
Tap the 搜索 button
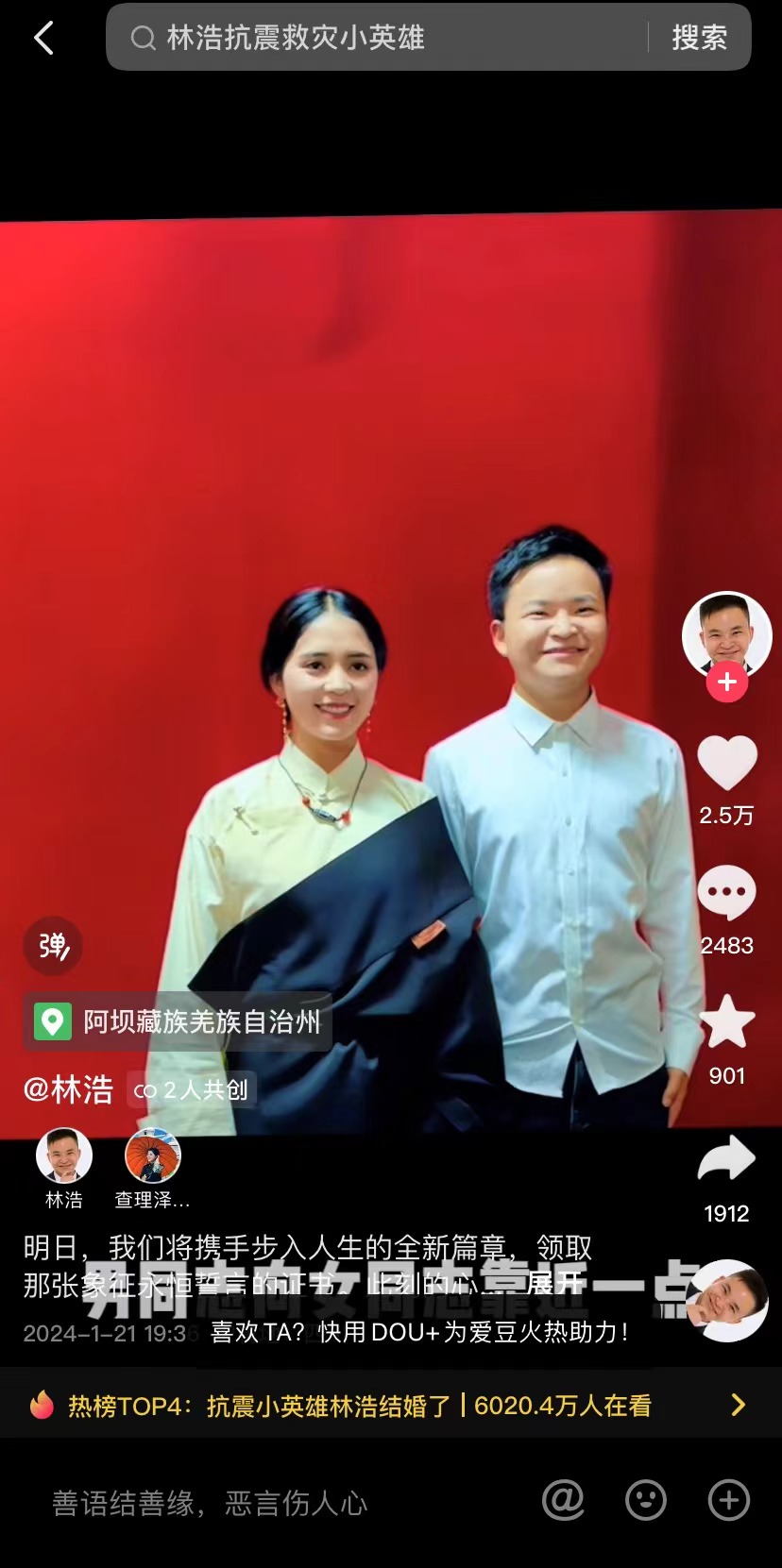tap(699, 38)
